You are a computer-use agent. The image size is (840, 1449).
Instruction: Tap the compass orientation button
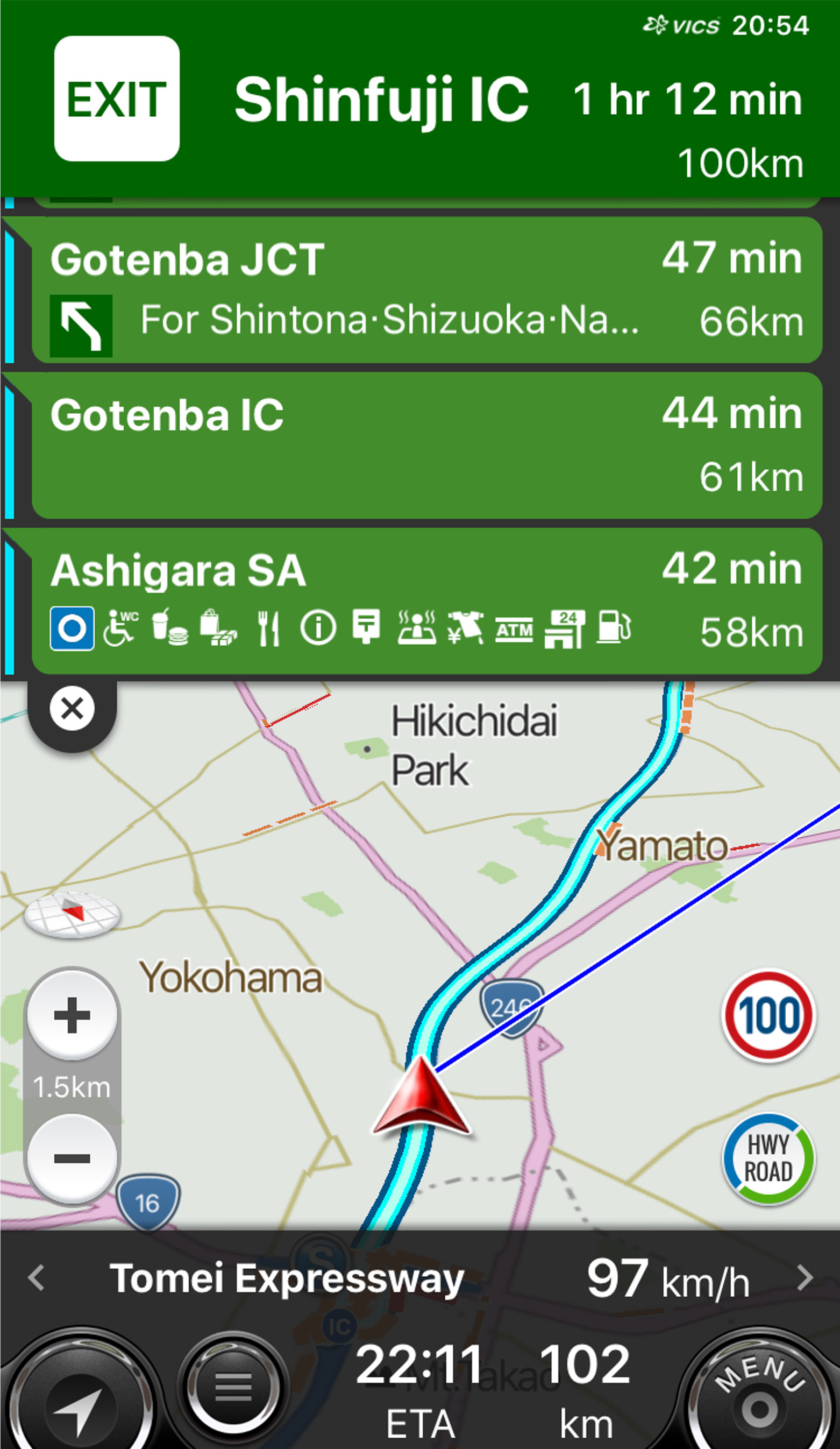(73, 914)
